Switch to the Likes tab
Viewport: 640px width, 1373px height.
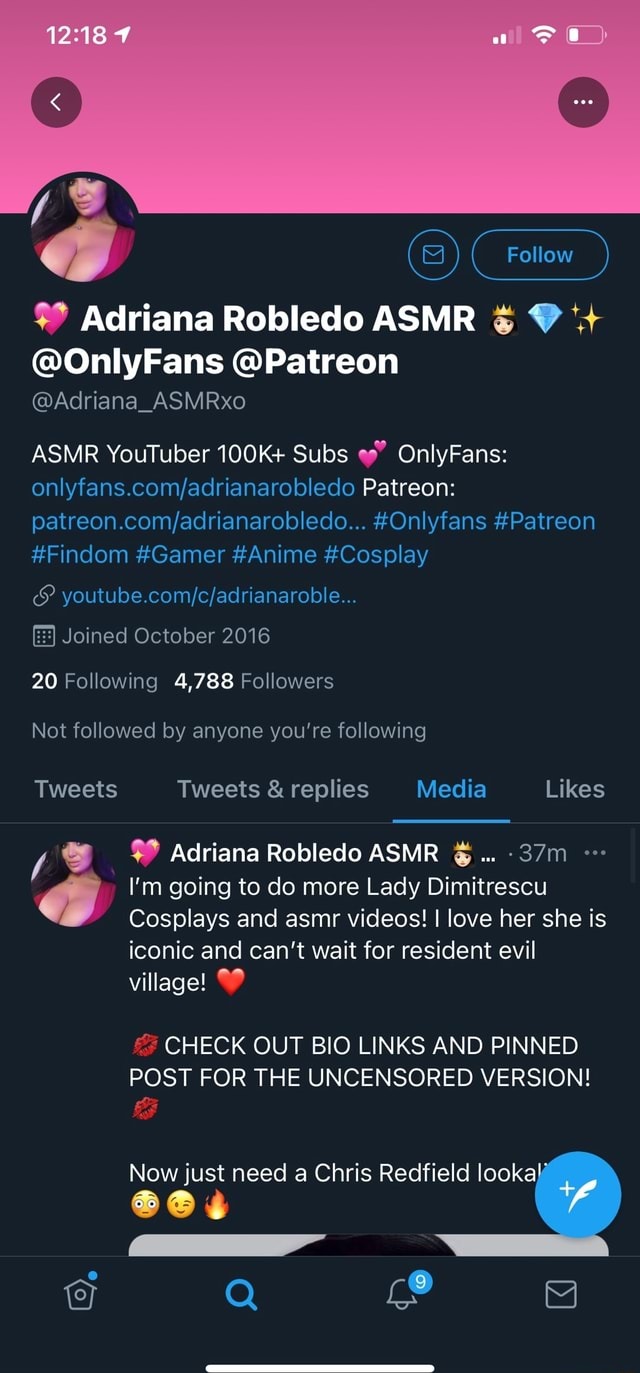tap(574, 789)
